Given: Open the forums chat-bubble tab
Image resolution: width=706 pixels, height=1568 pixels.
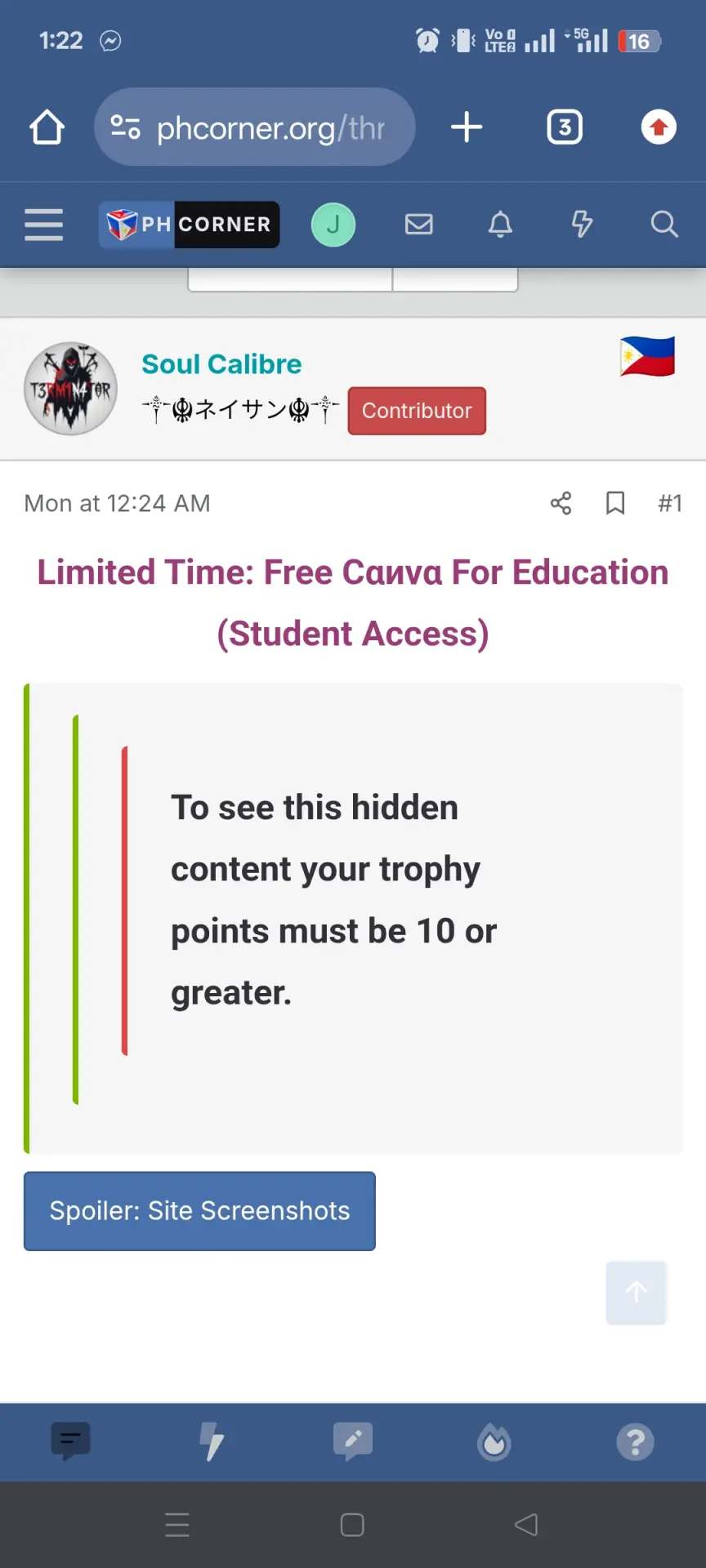Looking at the screenshot, I should tap(71, 1442).
